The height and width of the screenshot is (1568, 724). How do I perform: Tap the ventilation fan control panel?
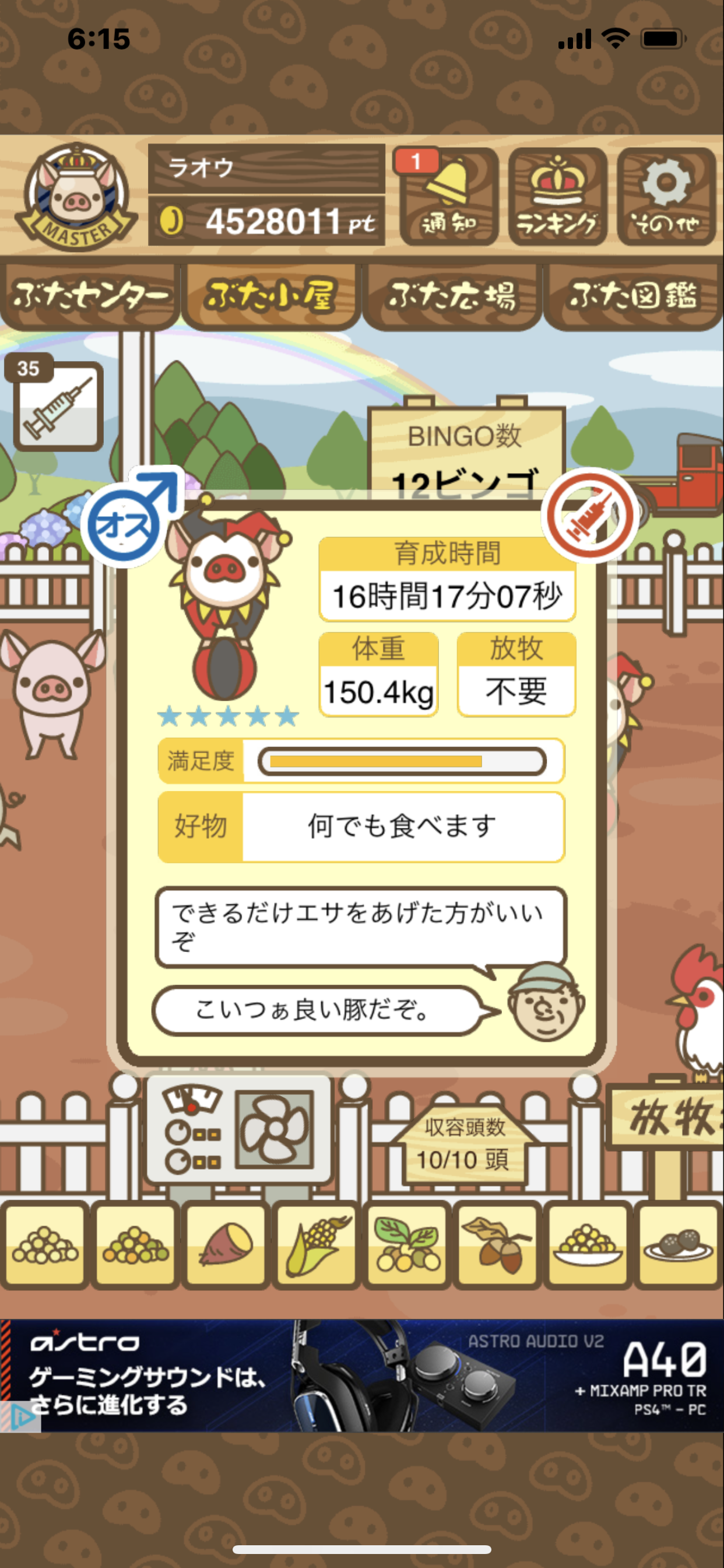click(x=239, y=1130)
